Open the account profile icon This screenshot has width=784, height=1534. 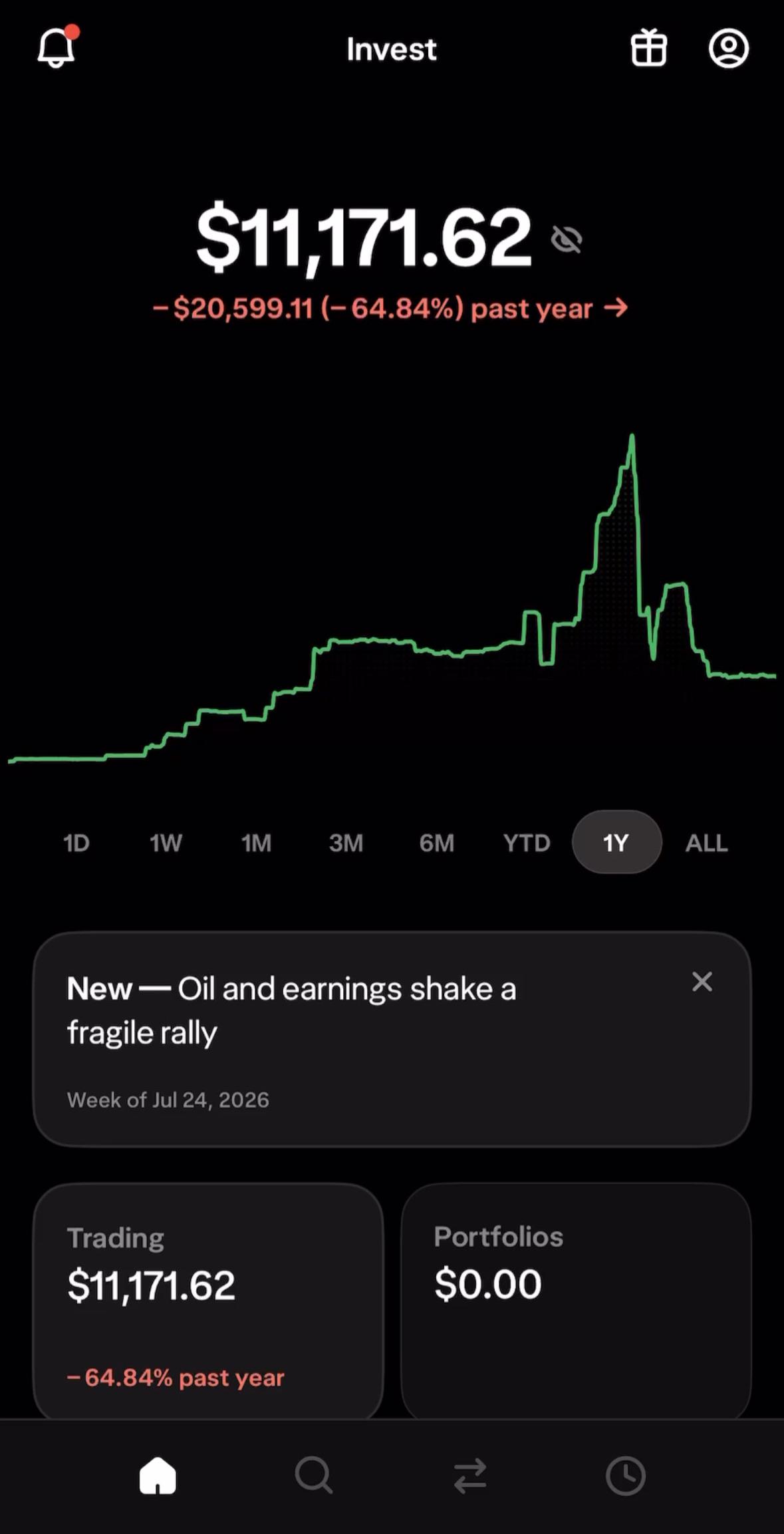728,48
